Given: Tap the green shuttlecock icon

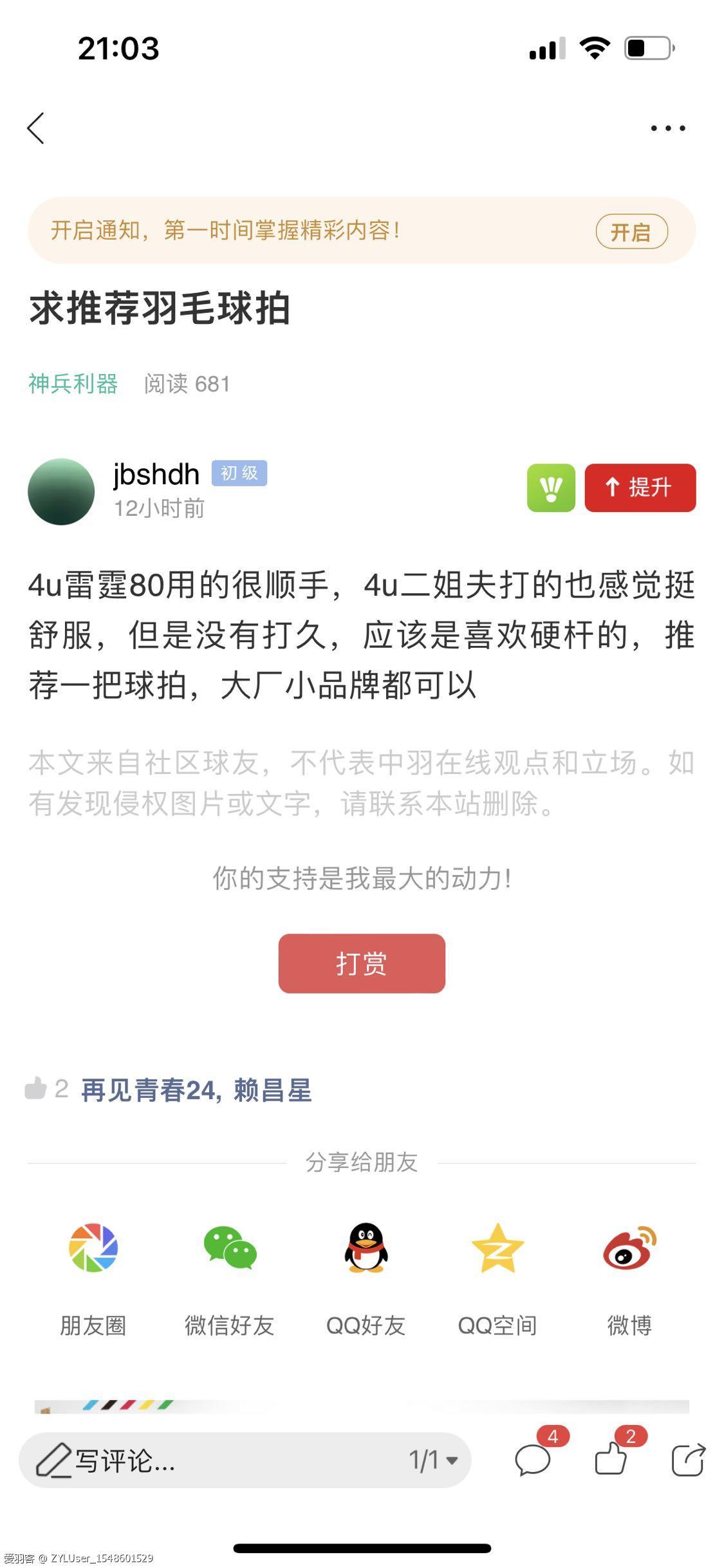Looking at the screenshot, I should 550,488.
